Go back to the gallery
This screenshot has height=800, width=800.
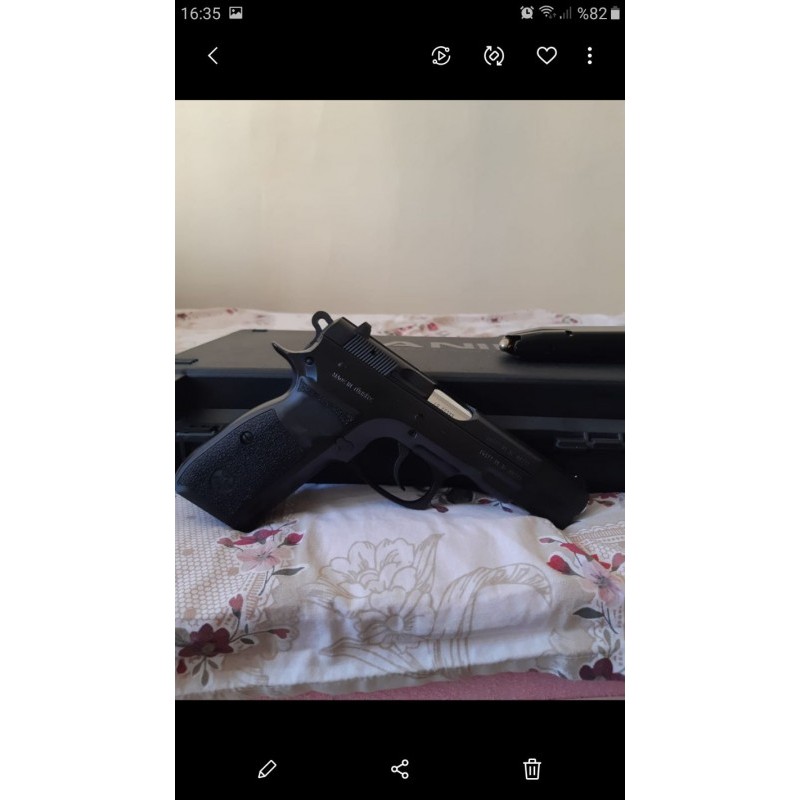click(212, 56)
